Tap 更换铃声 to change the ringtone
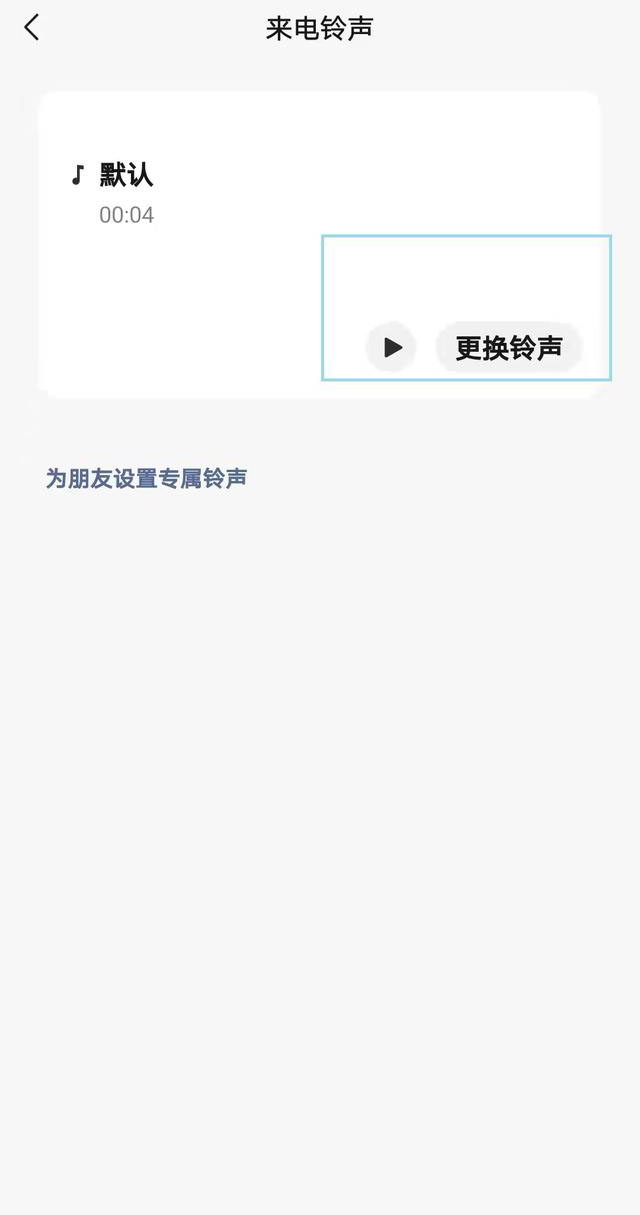Screen dimensions: 640x1215 pos(508,348)
